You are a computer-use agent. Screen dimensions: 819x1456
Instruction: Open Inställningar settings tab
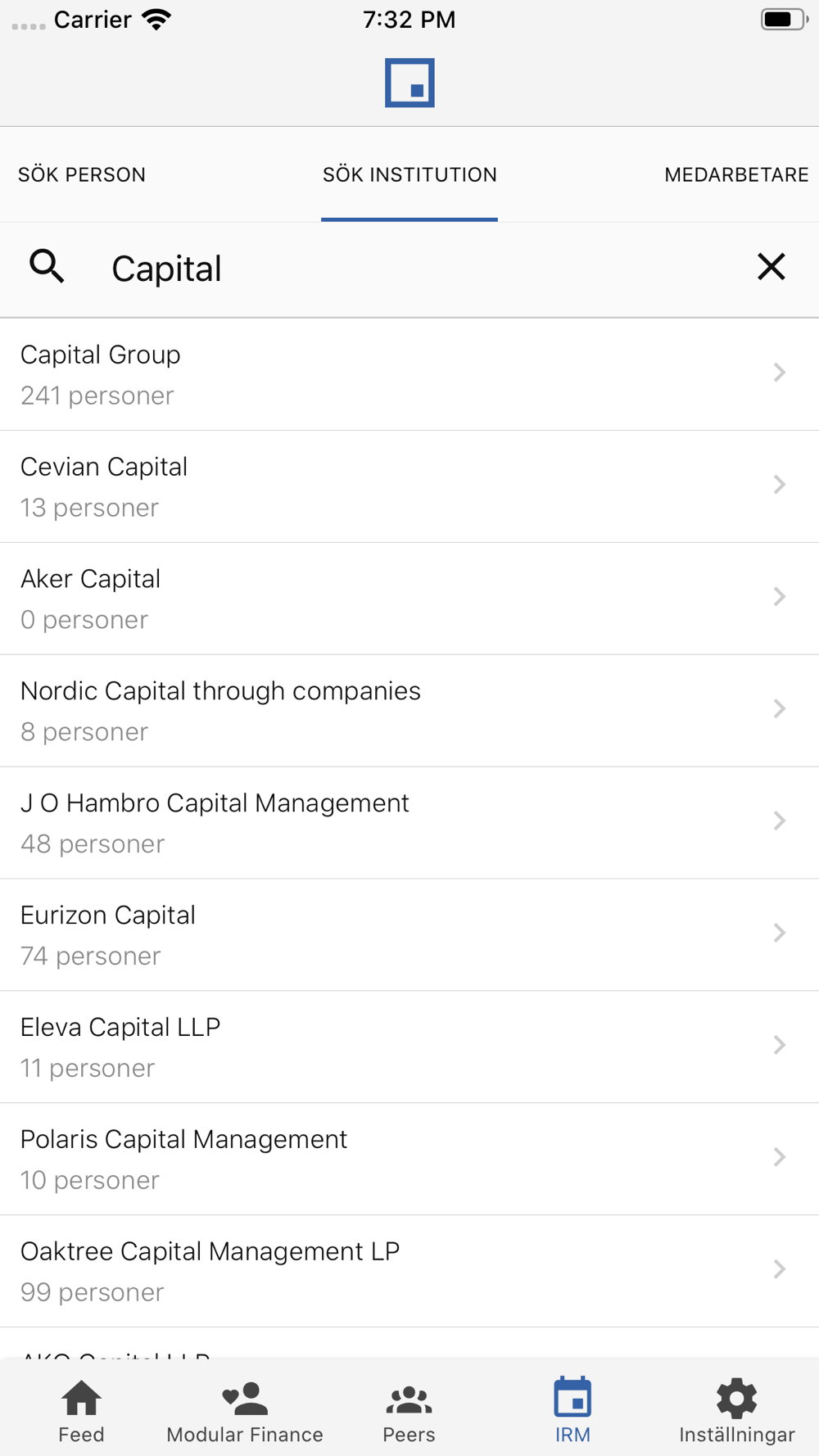[736, 1411]
